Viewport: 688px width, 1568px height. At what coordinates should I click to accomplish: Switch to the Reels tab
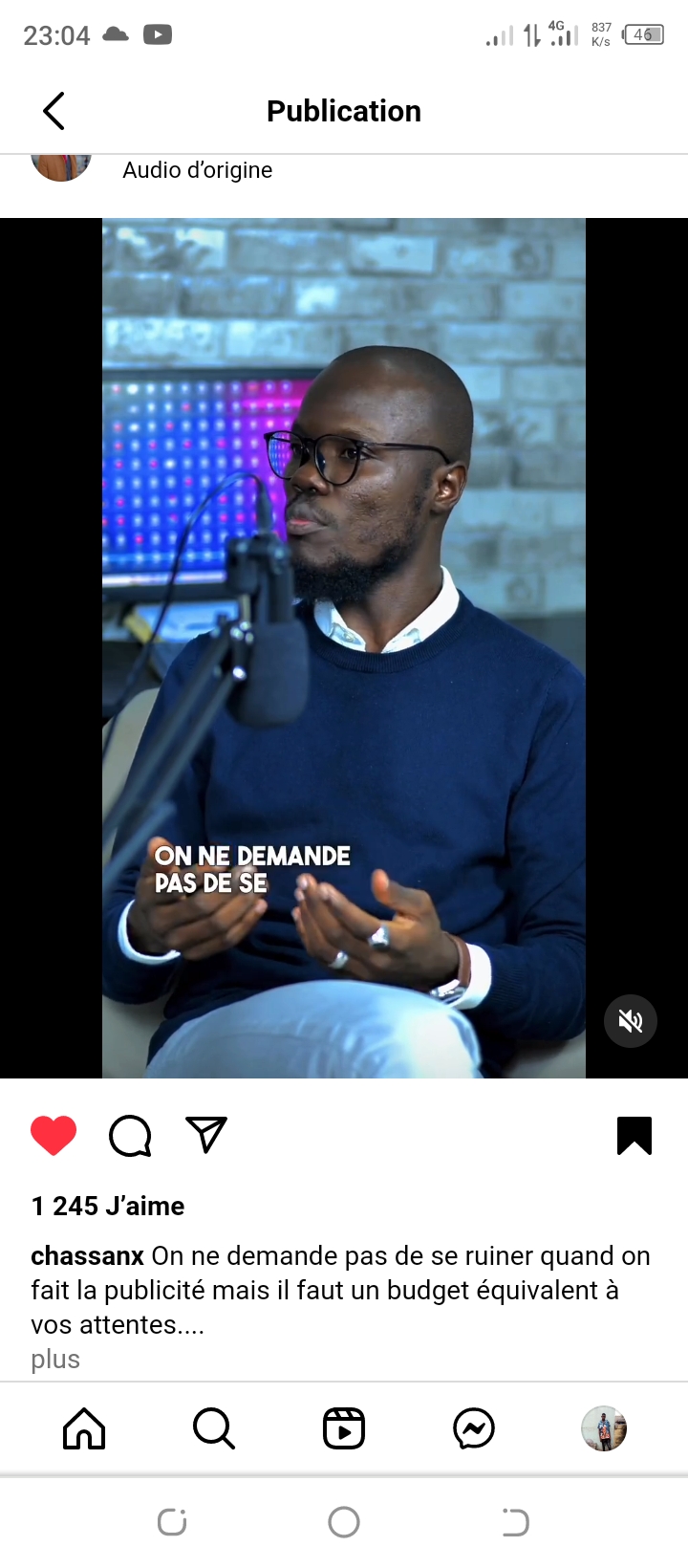point(344,1429)
